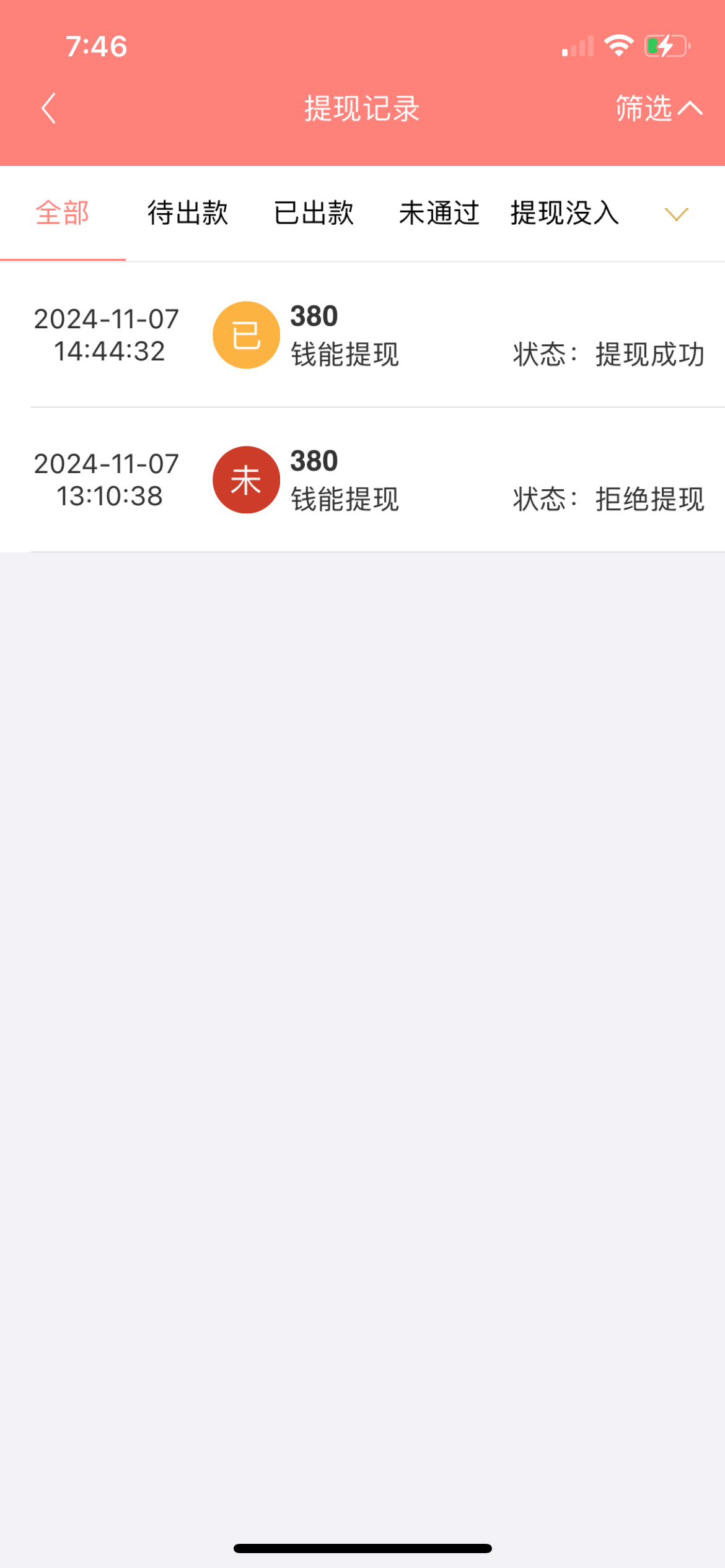Open the tab overflow chevron dropdown
Viewport: 725px width, 1568px height.
[x=676, y=215]
